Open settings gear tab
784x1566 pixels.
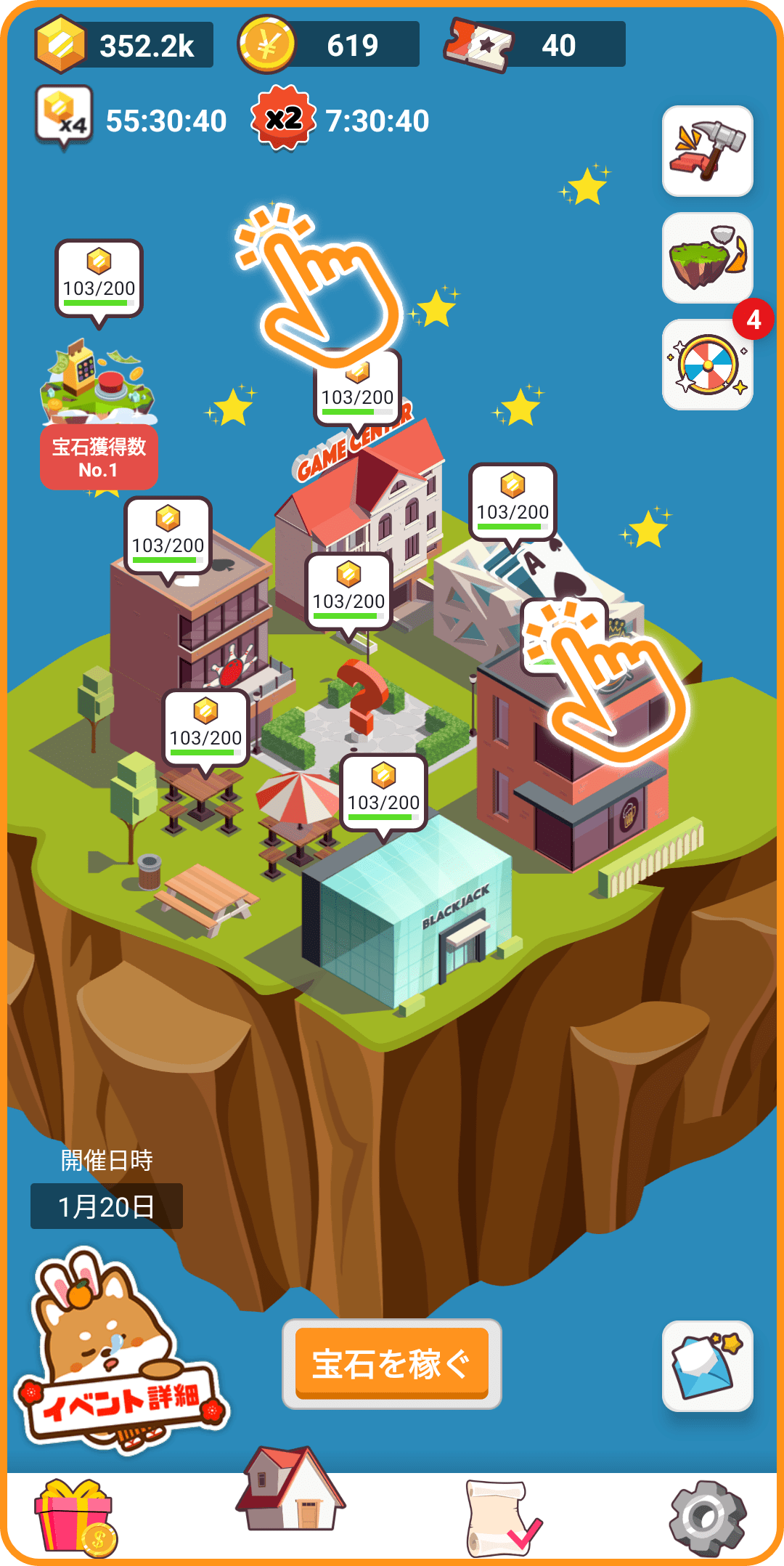click(x=708, y=1518)
